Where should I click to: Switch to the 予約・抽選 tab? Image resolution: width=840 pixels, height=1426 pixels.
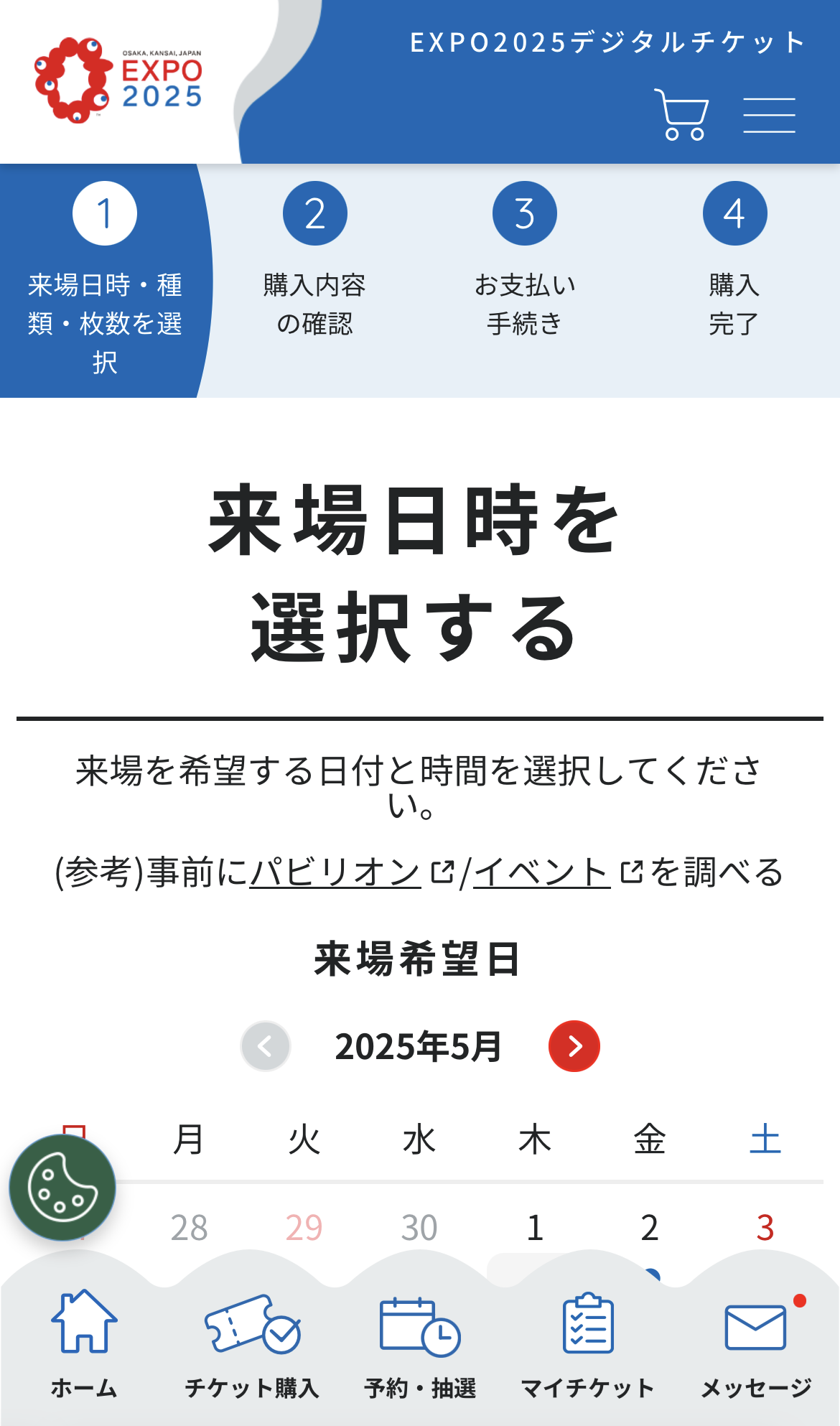(x=420, y=1344)
